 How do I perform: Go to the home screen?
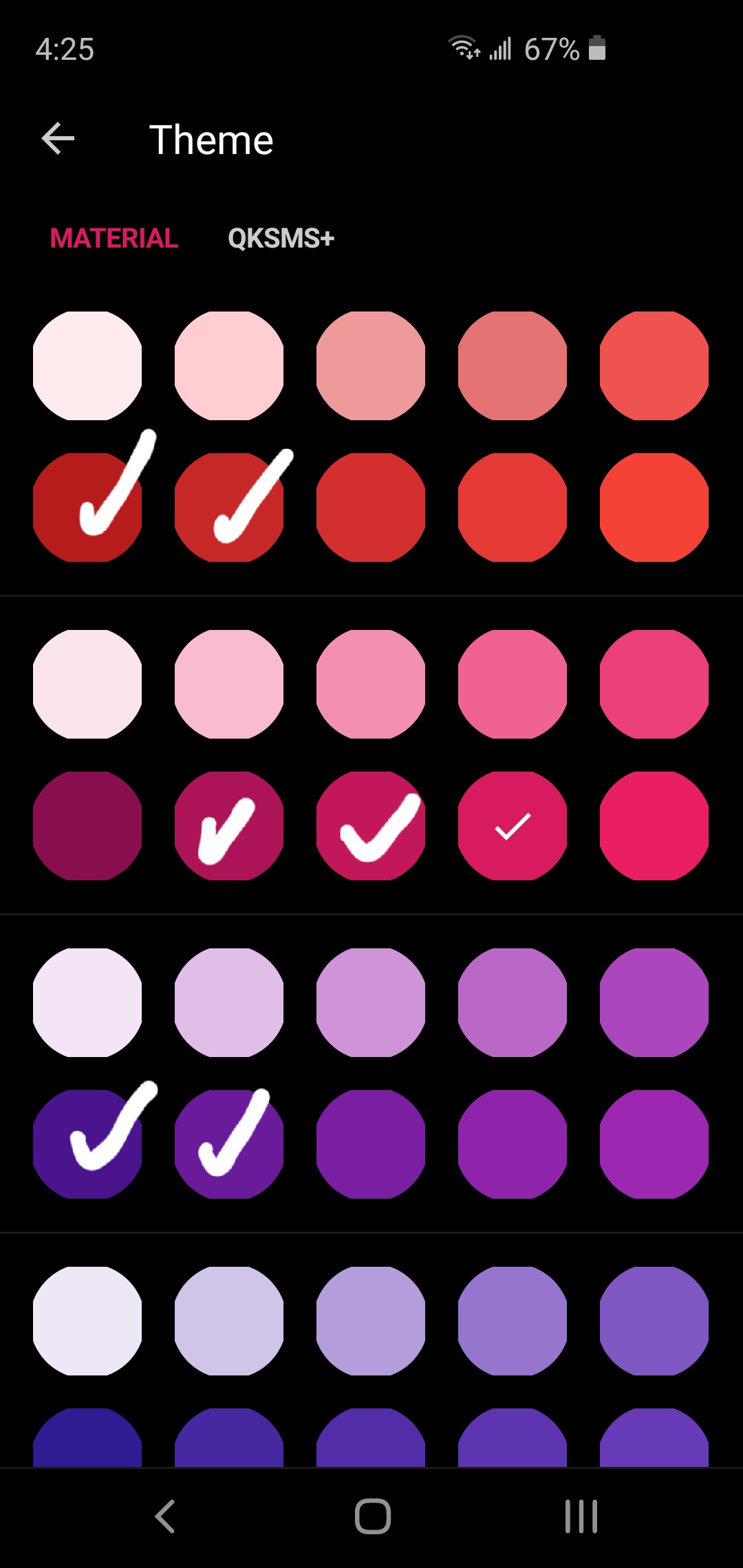click(x=373, y=1516)
